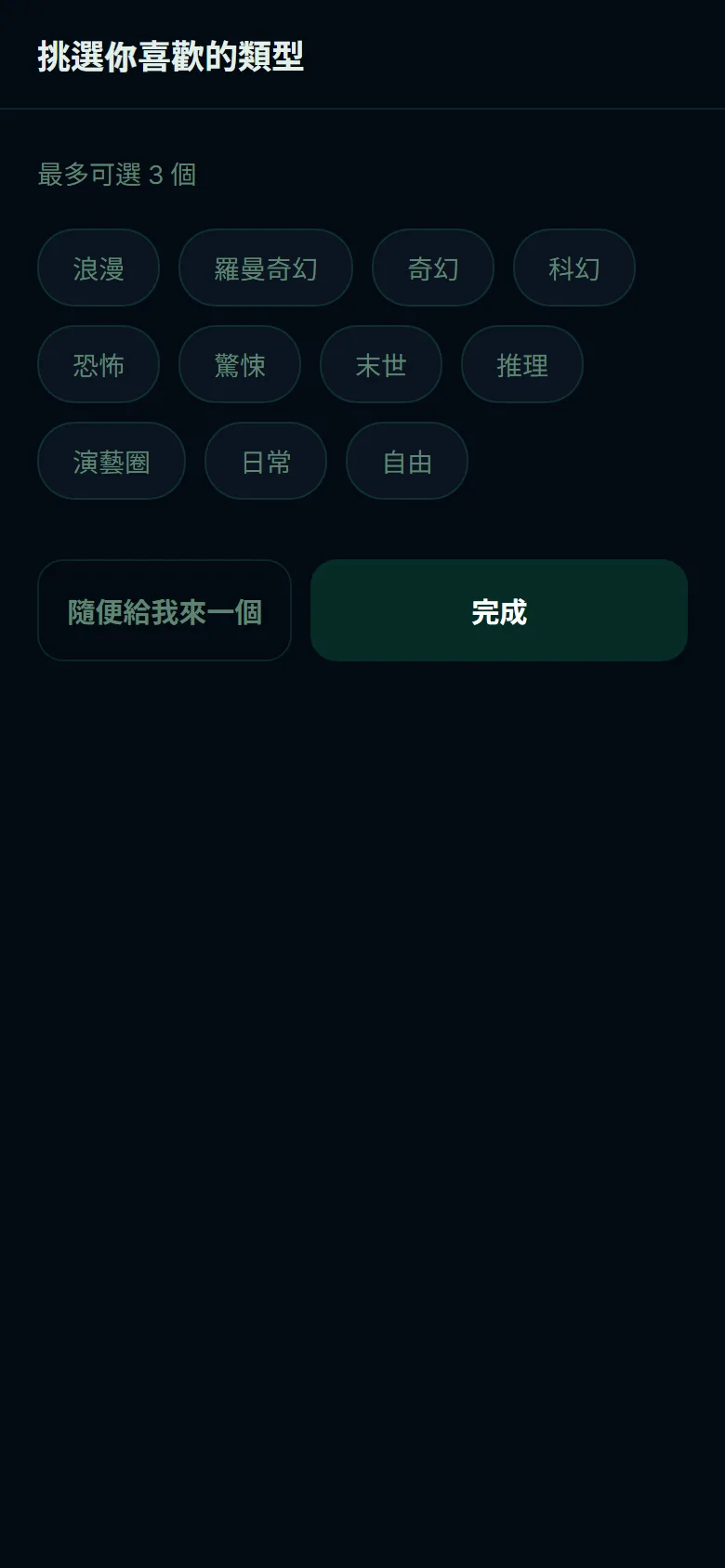This screenshot has height=1568, width=725.
Task: Choose the 驚悚 genre
Action: tap(240, 364)
